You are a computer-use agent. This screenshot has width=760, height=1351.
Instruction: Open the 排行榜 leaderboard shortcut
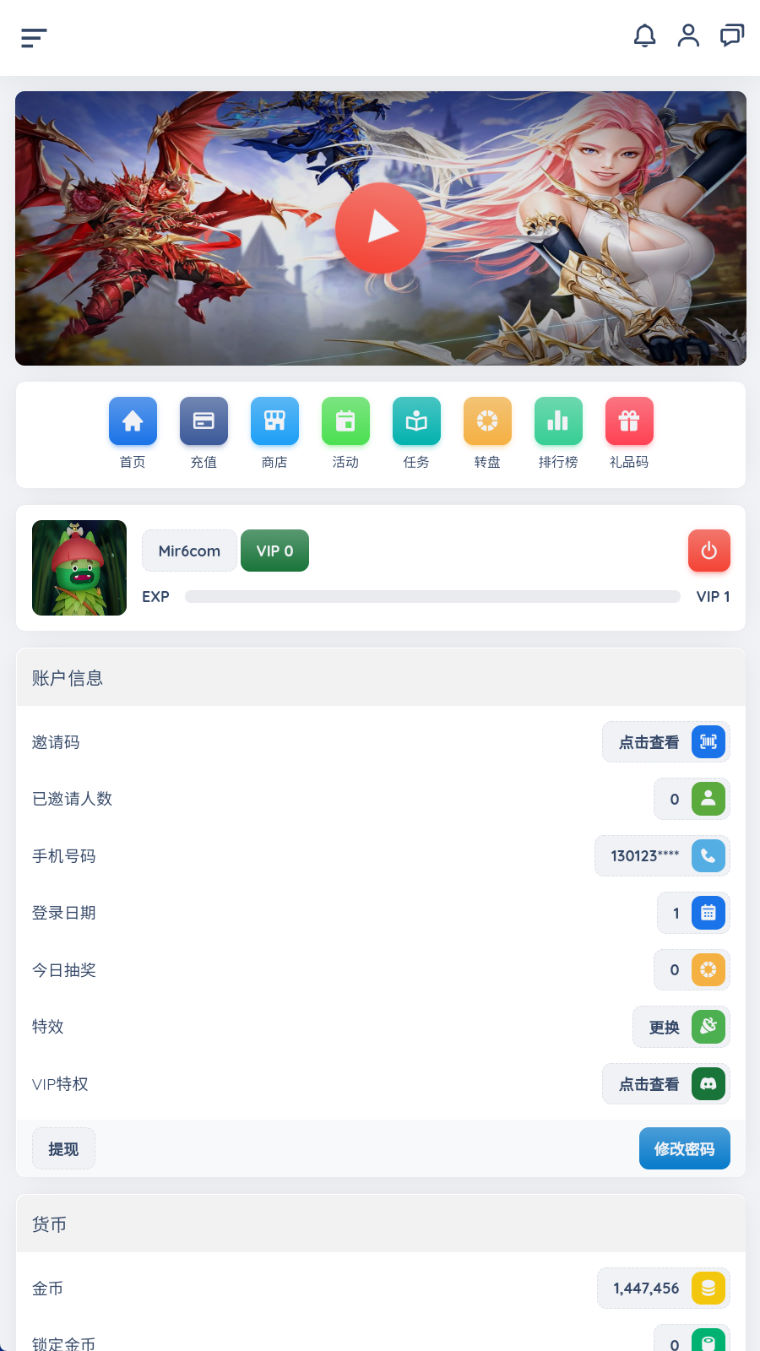click(558, 422)
